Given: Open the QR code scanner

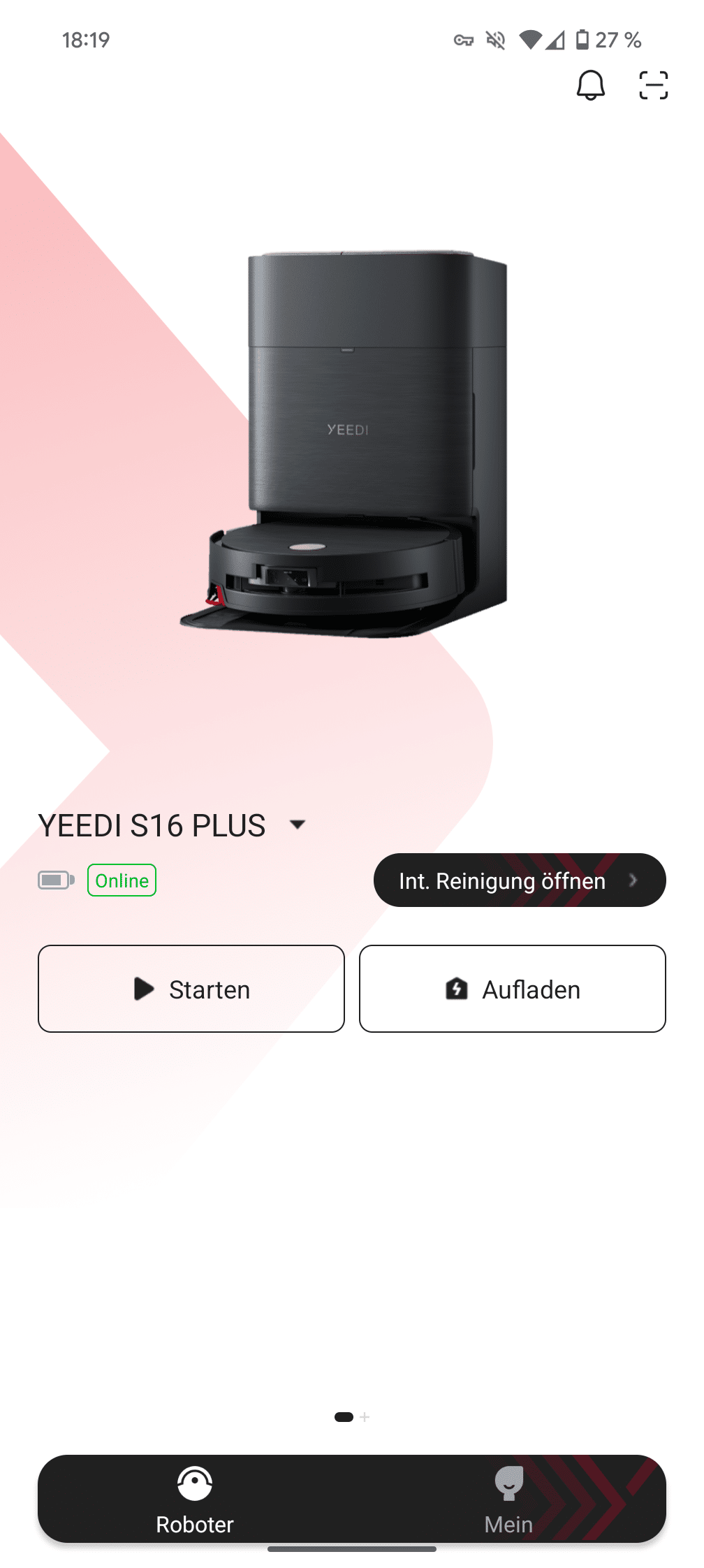Looking at the screenshot, I should pyautogui.click(x=653, y=86).
